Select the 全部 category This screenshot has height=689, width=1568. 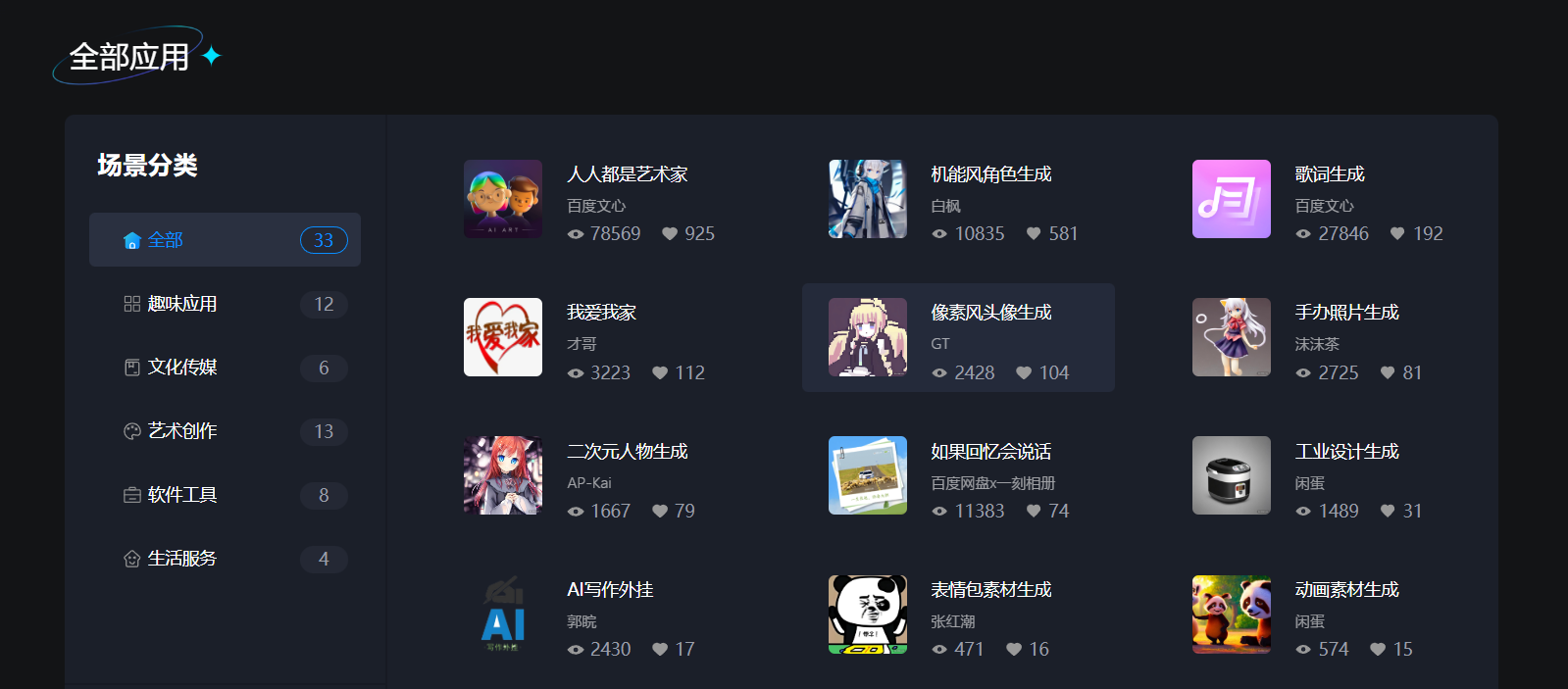(166, 240)
